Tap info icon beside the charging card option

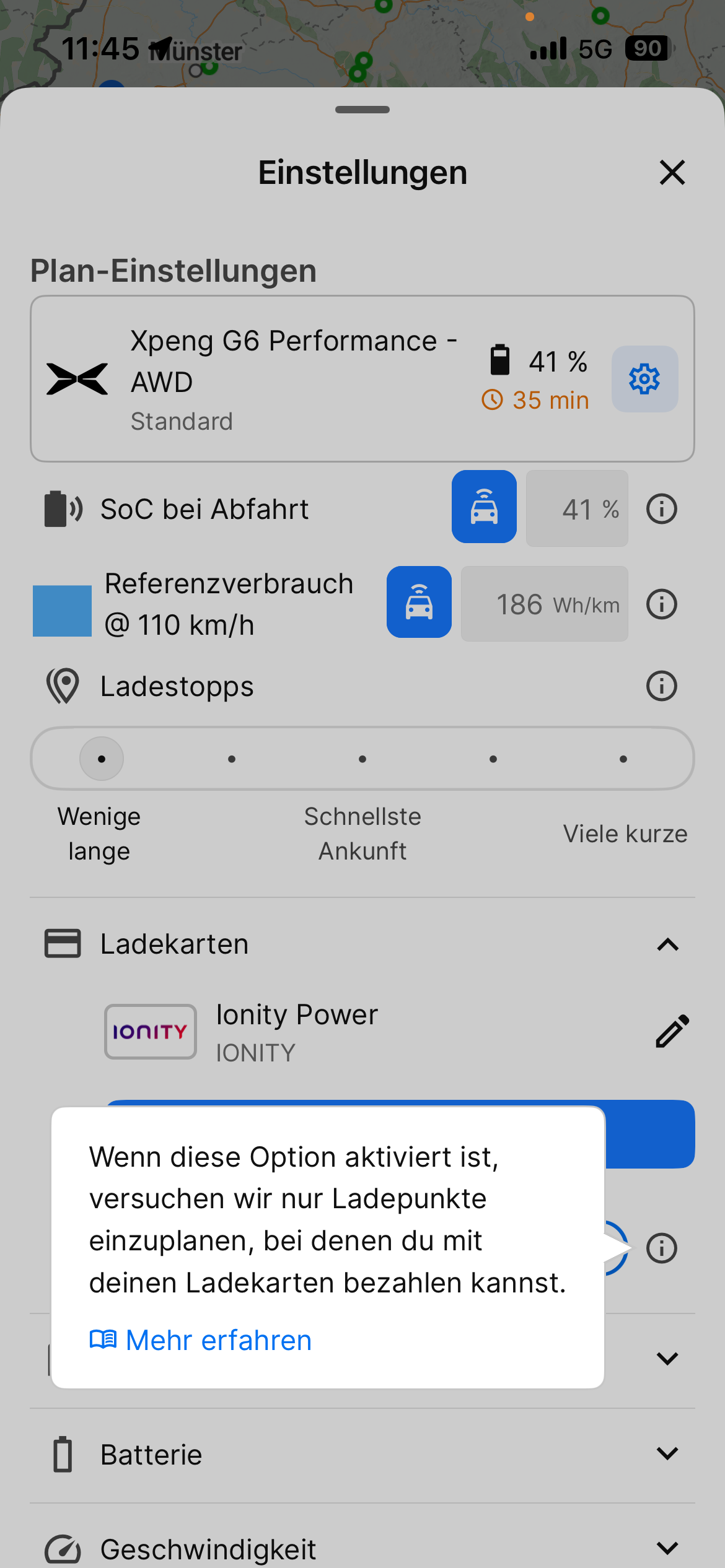(x=661, y=1248)
